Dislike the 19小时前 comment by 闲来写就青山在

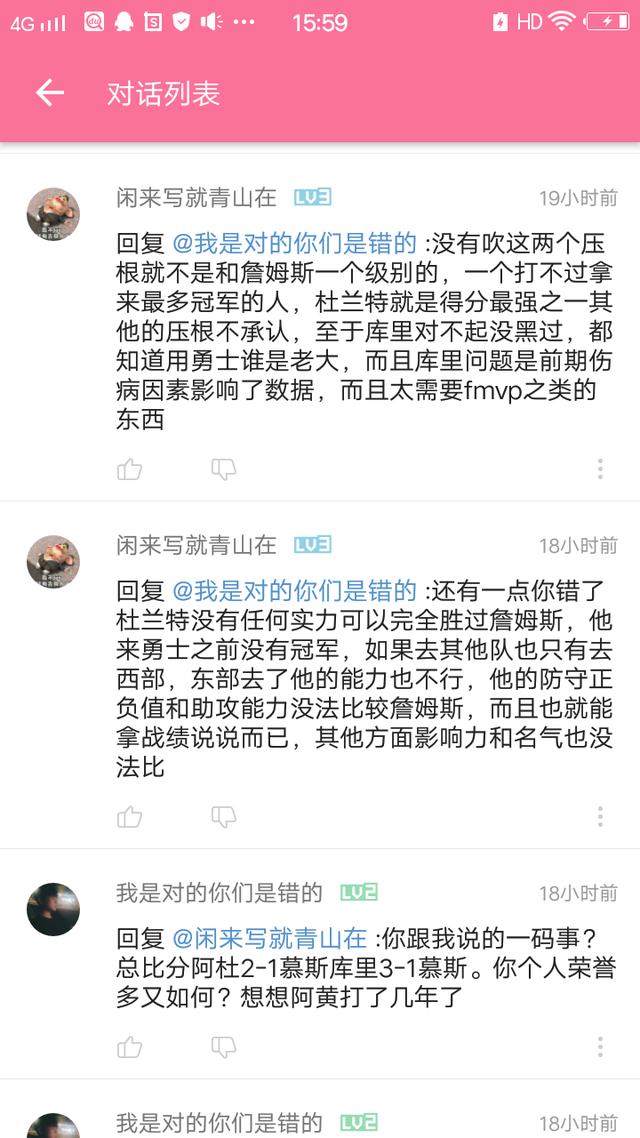click(223, 469)
